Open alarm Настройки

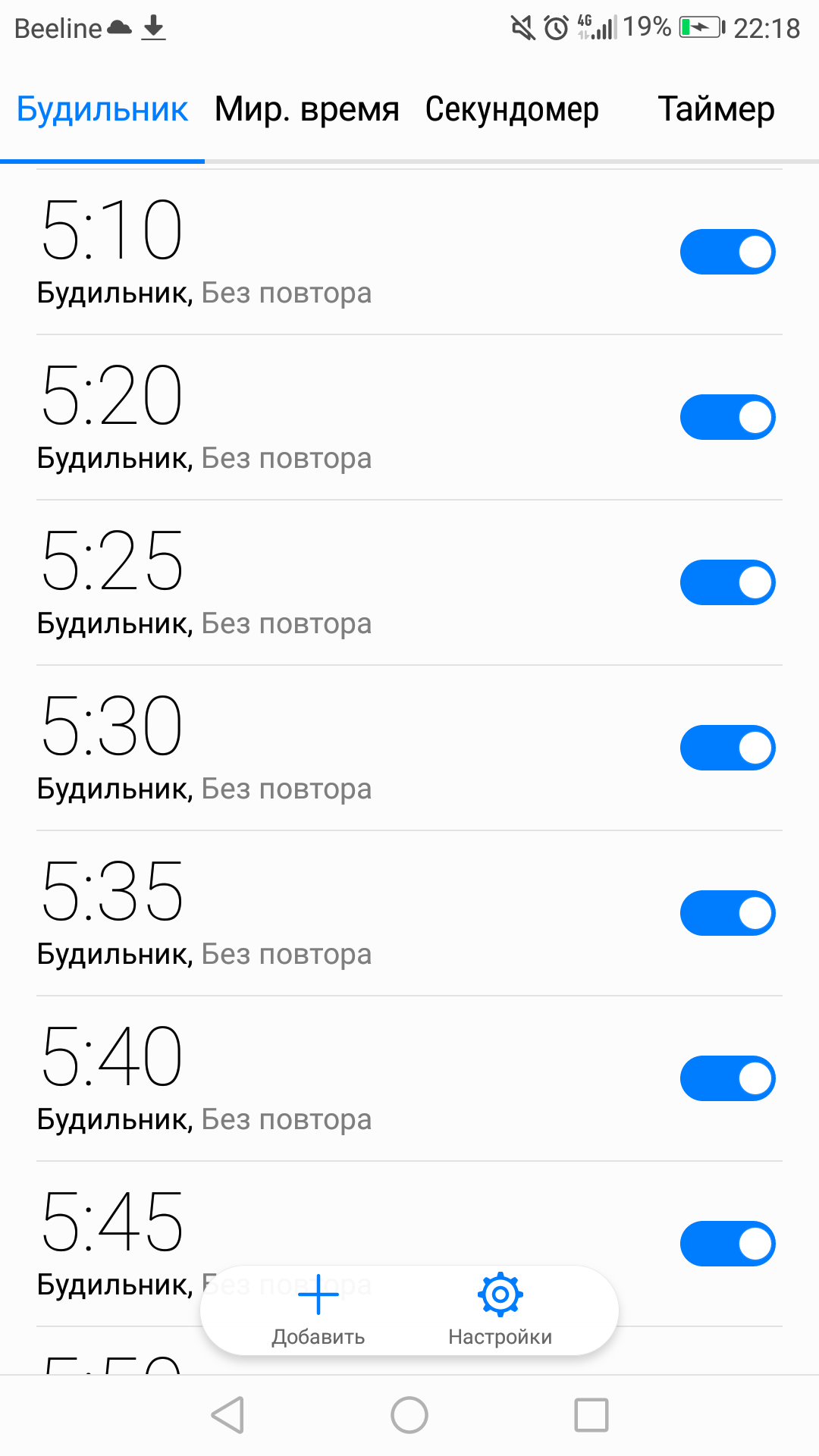point(500,1310)
